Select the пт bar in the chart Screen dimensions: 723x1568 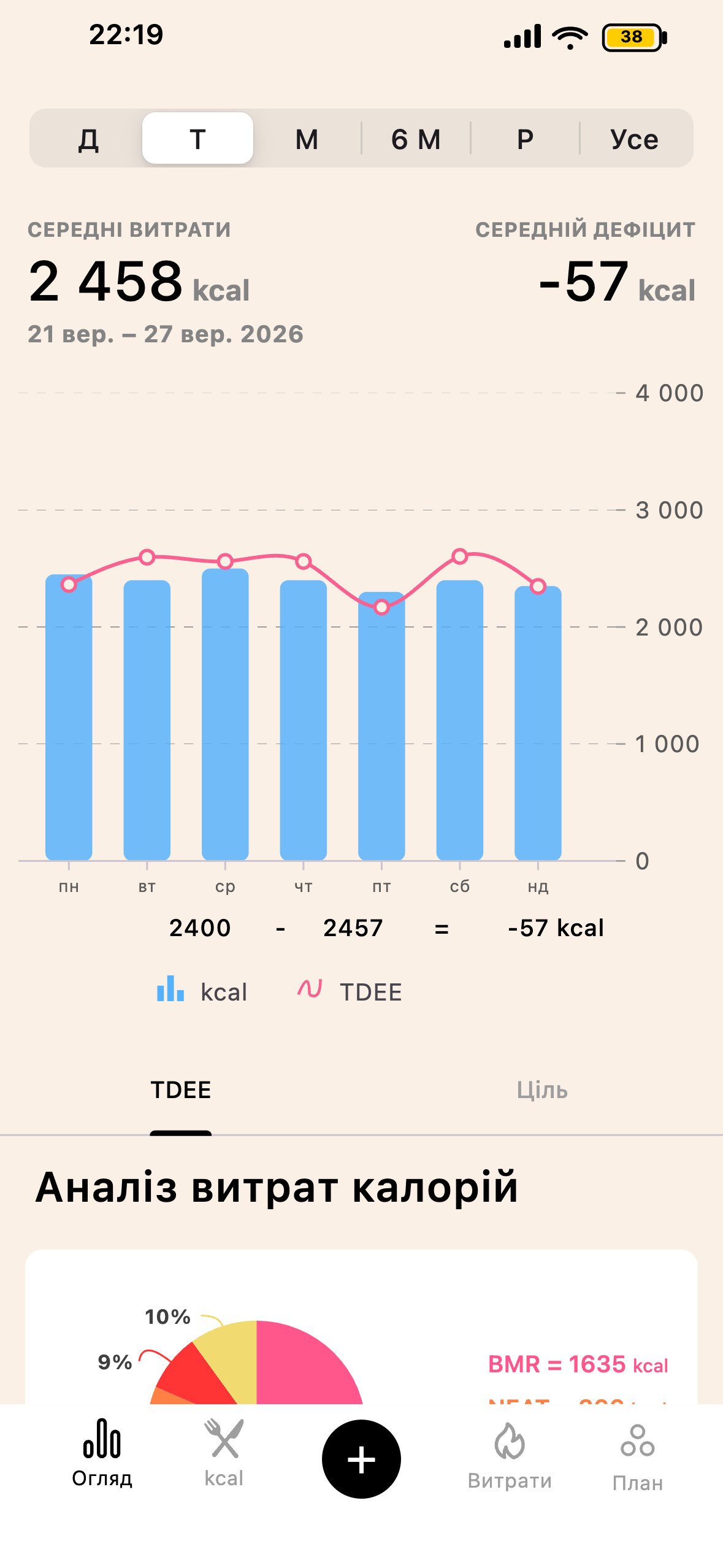coord(381,726)
